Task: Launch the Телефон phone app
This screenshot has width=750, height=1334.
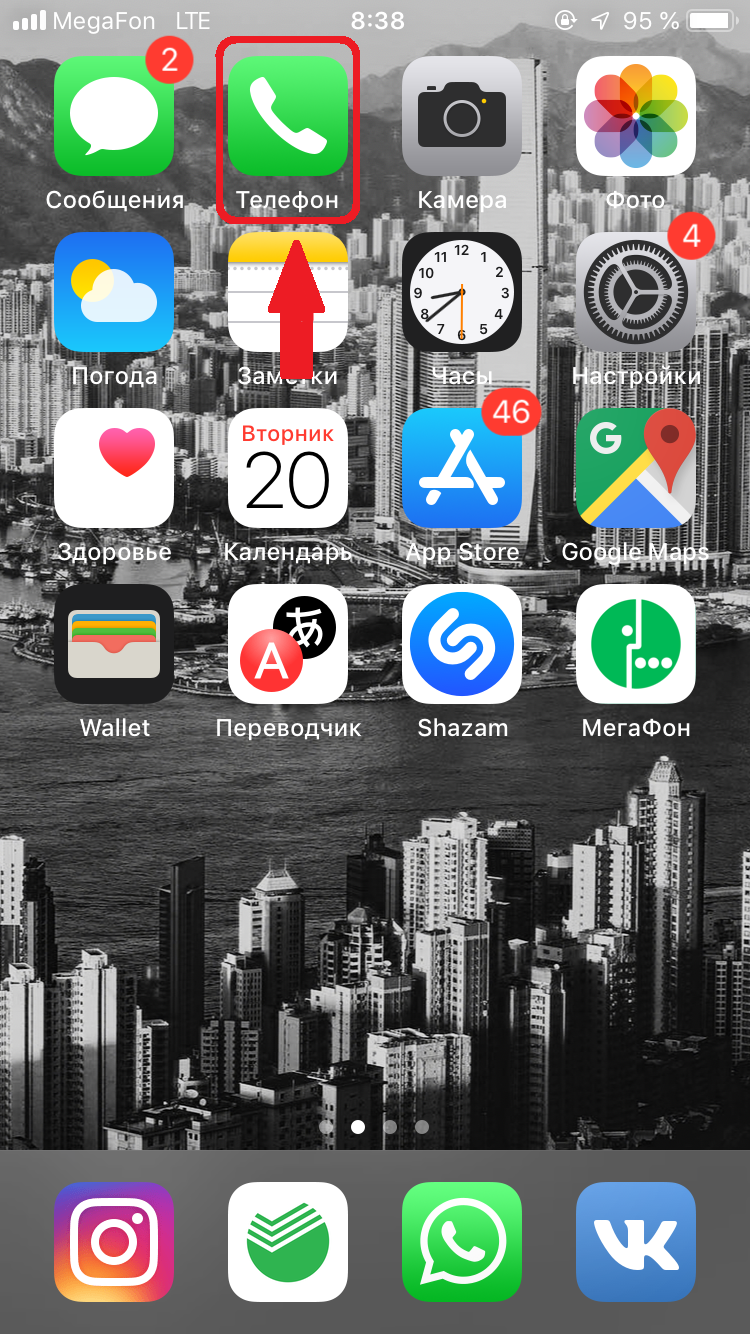Action: click(x=288, y=116)
